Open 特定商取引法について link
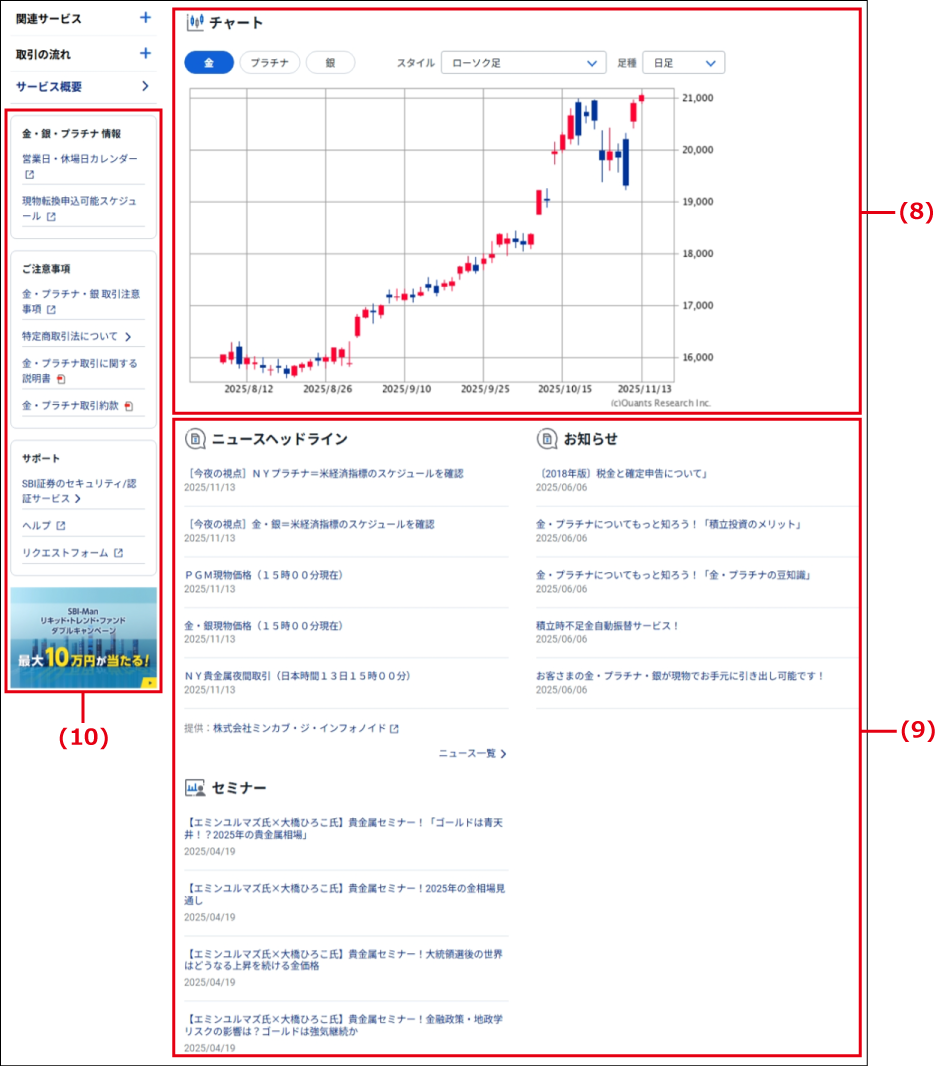This screenshot has height=1066, width=936. click(x=75, y=337)
